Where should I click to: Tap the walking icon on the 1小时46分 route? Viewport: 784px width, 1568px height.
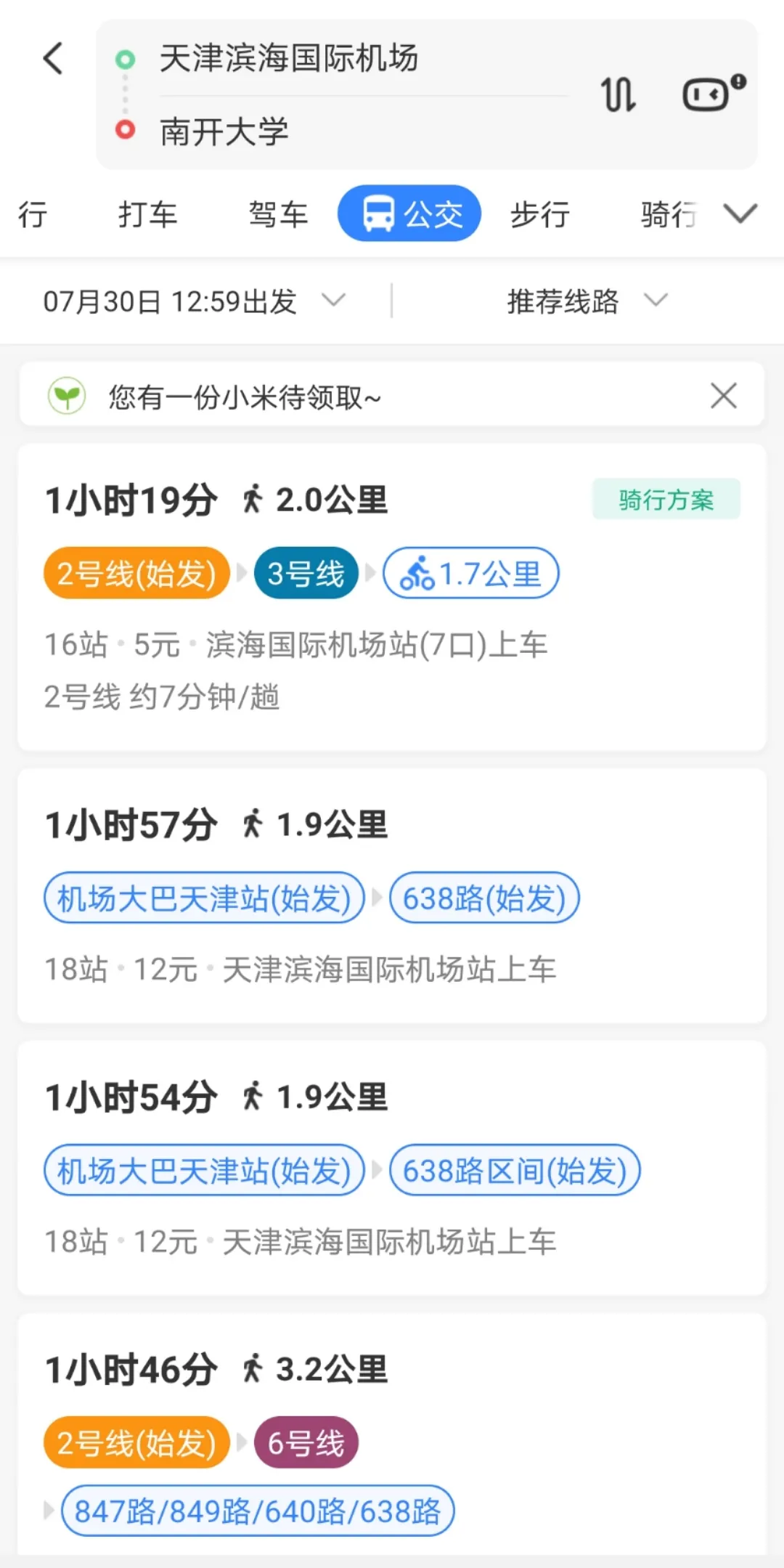tap(252, 1368)
